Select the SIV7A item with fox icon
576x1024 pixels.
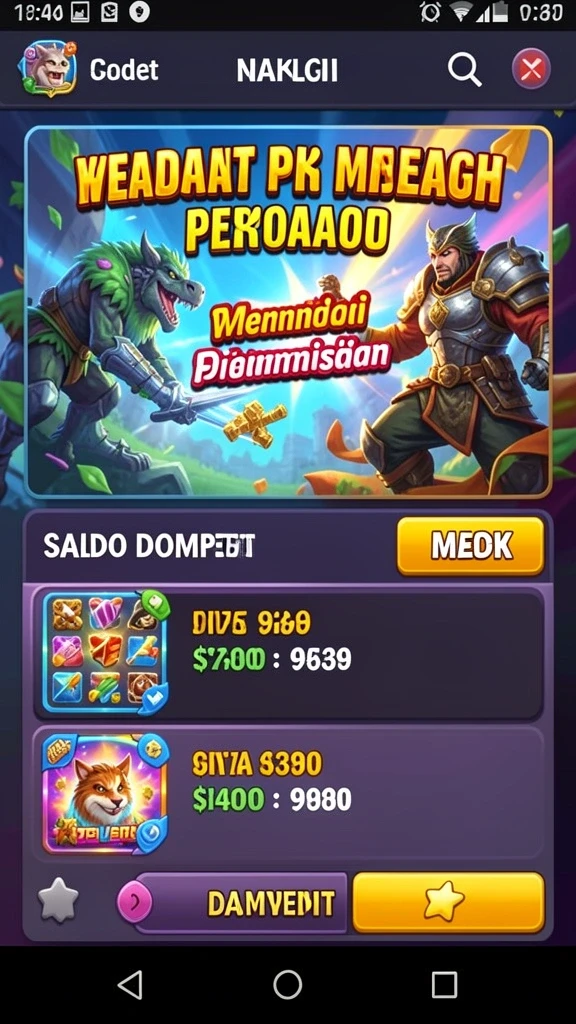[x=288, y=792]
